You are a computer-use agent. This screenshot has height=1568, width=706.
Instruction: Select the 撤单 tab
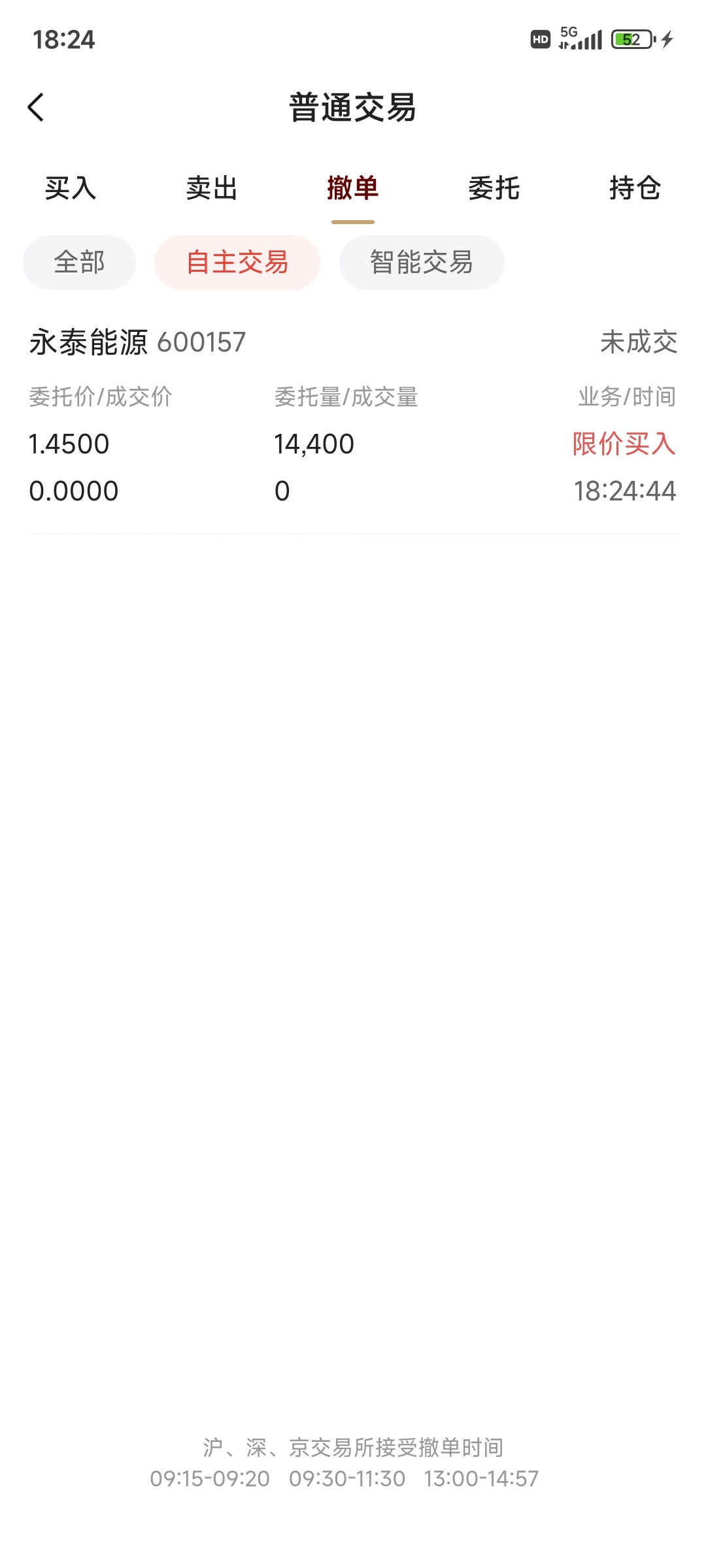pyautogui.click(x=353, y=188)
